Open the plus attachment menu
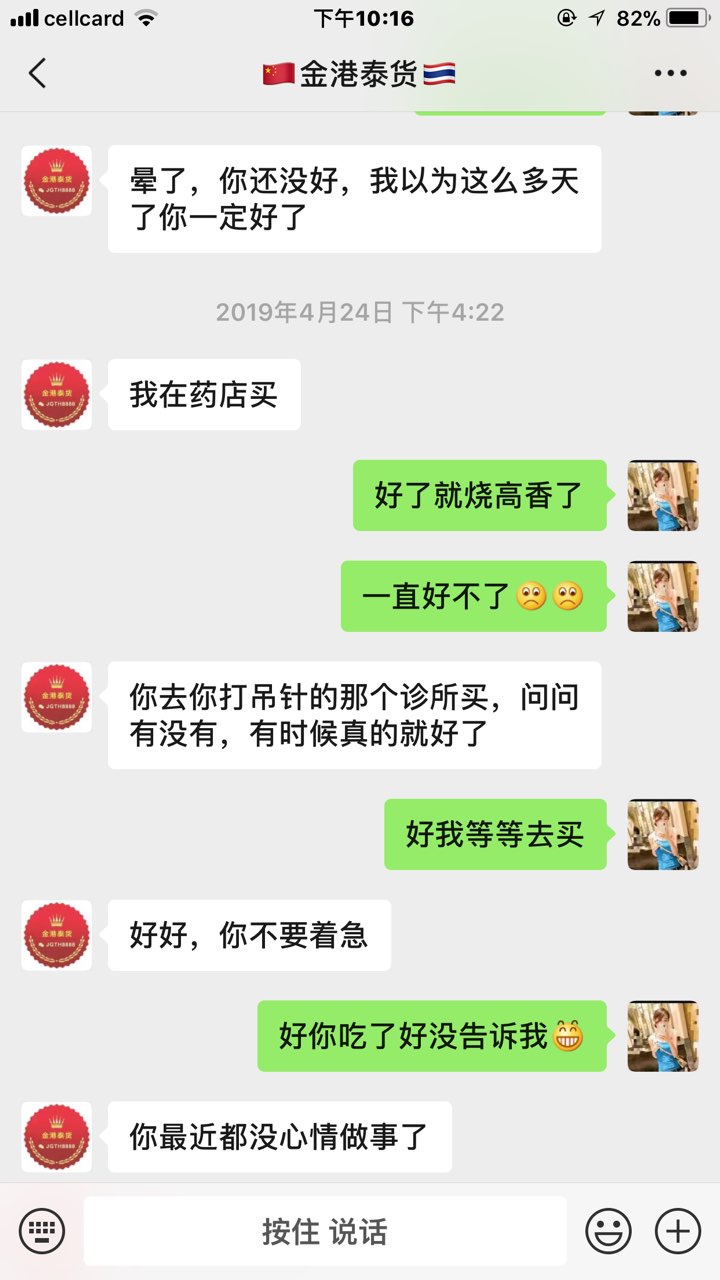720x1280 pixels. coord(677,1230)
